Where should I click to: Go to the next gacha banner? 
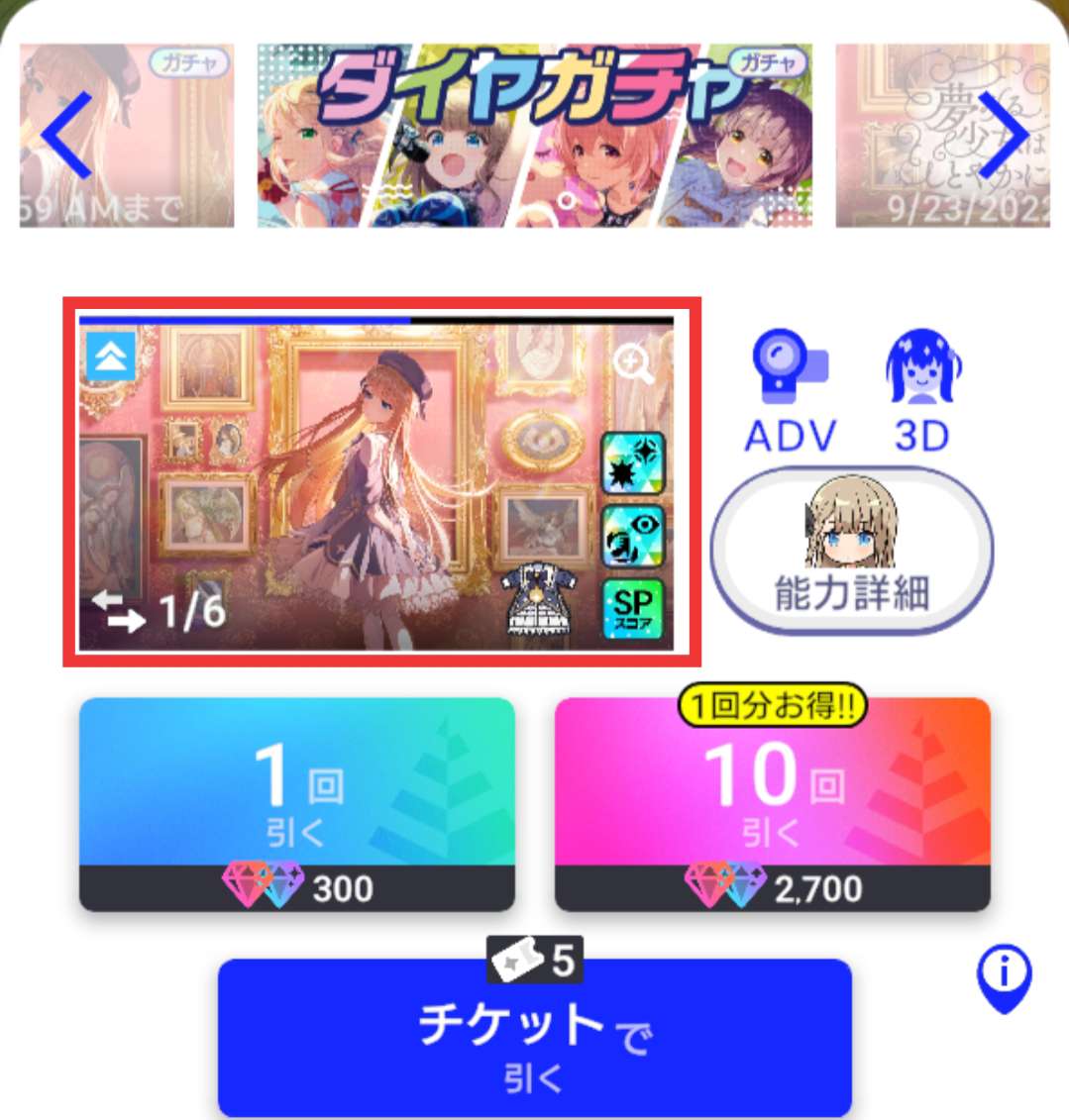pyautogui.click(x=1003, y=136)
